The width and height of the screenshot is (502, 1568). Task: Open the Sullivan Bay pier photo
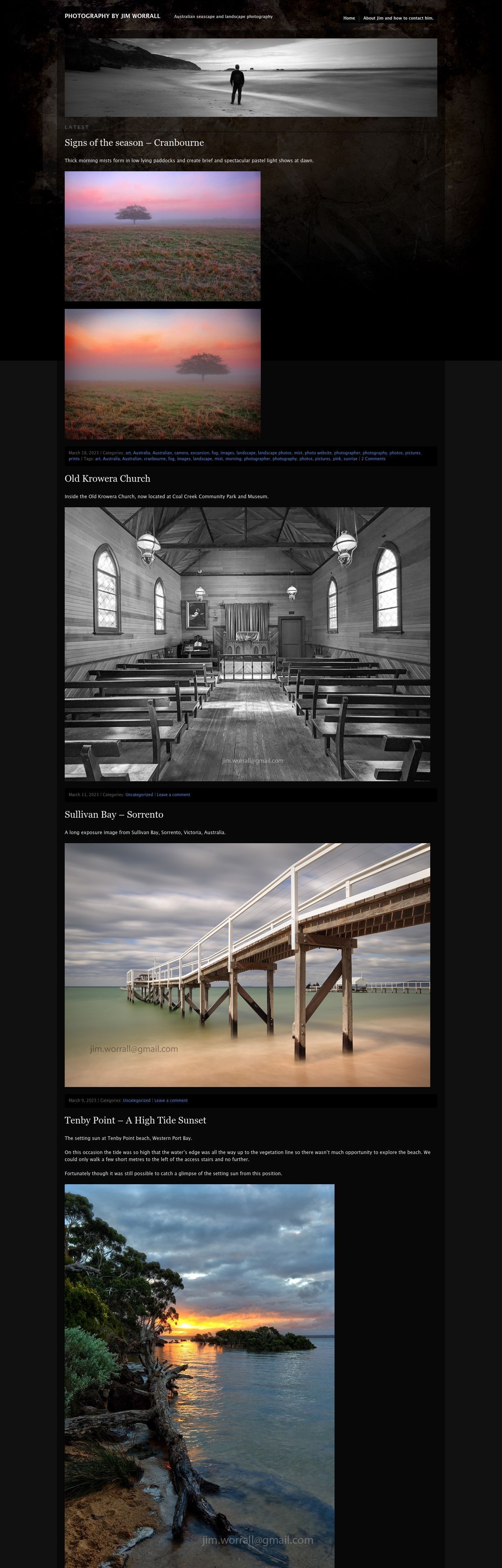(247, 965)
